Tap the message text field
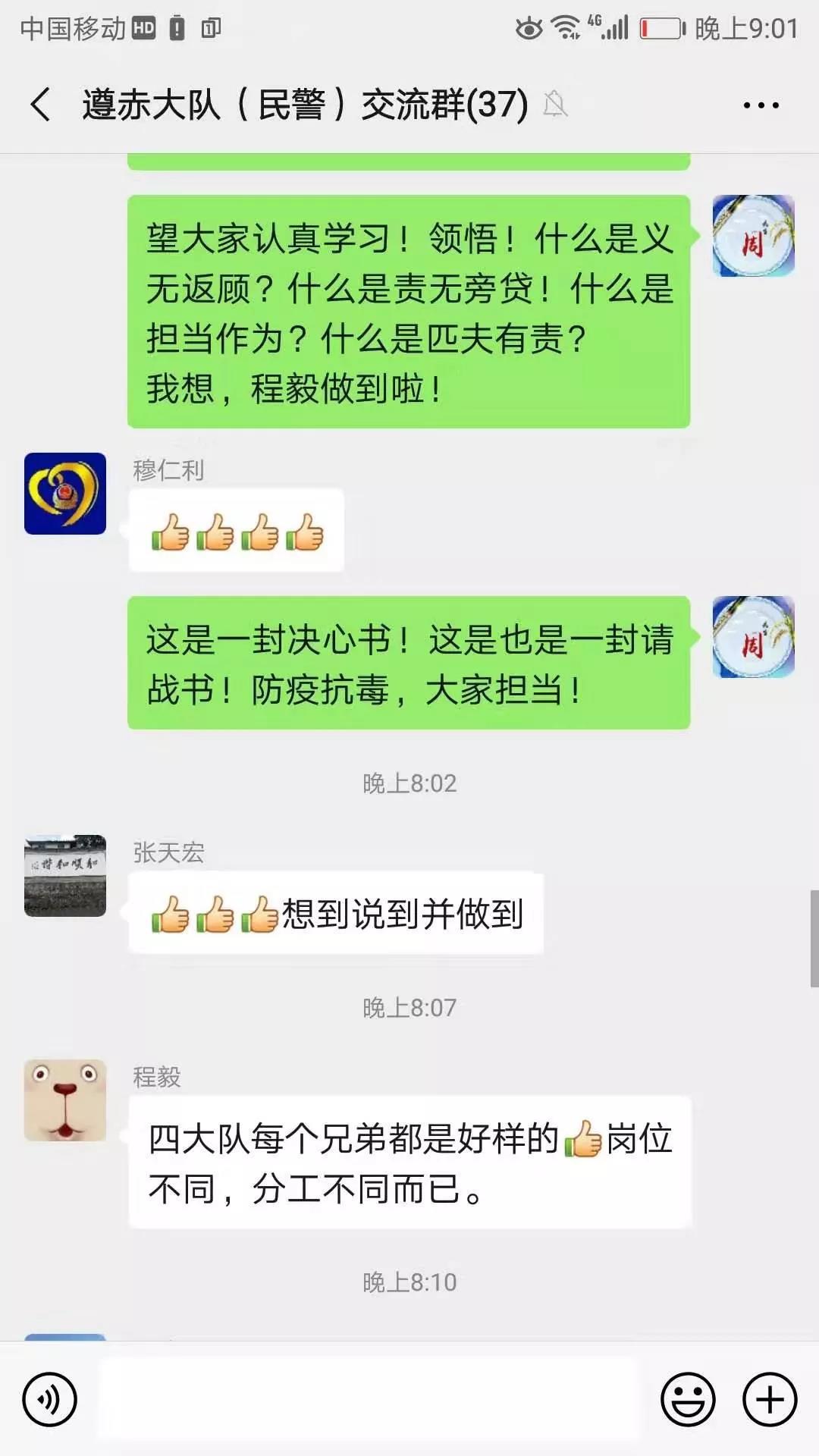The width and height of the screenshot is (819, 1456). [368, 1399]
